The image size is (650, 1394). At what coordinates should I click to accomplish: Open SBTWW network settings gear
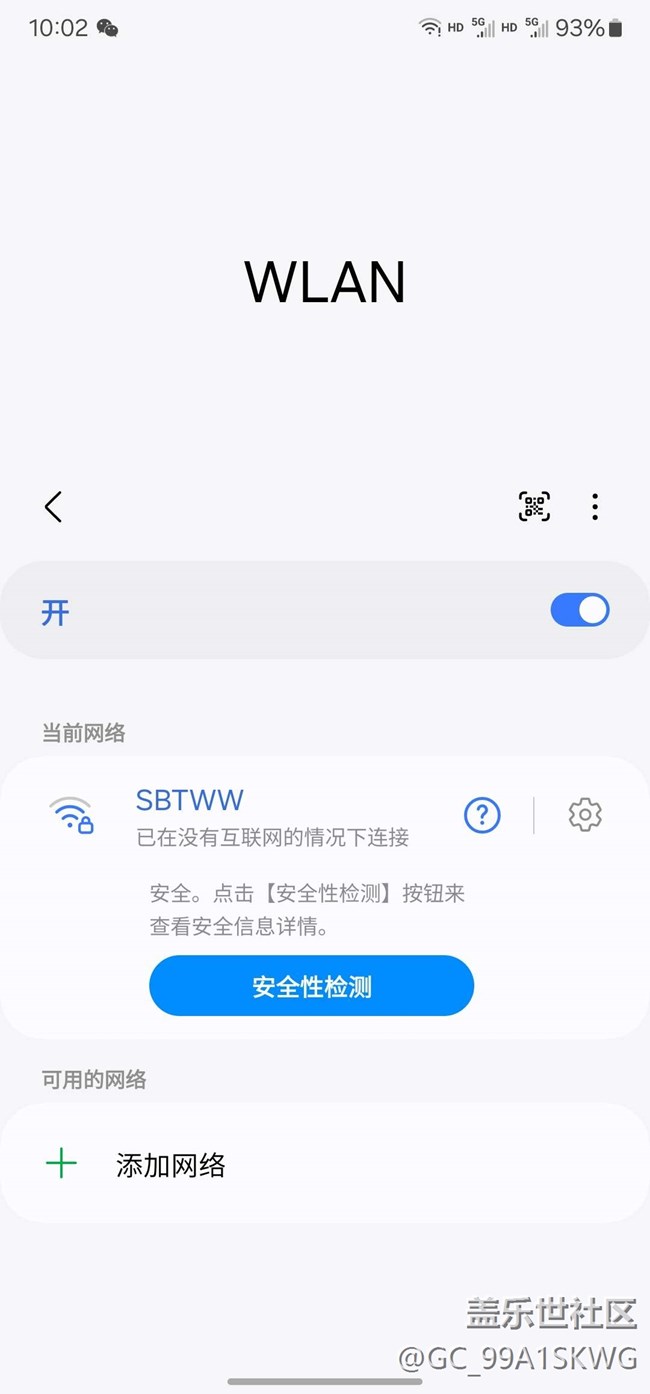585,815
